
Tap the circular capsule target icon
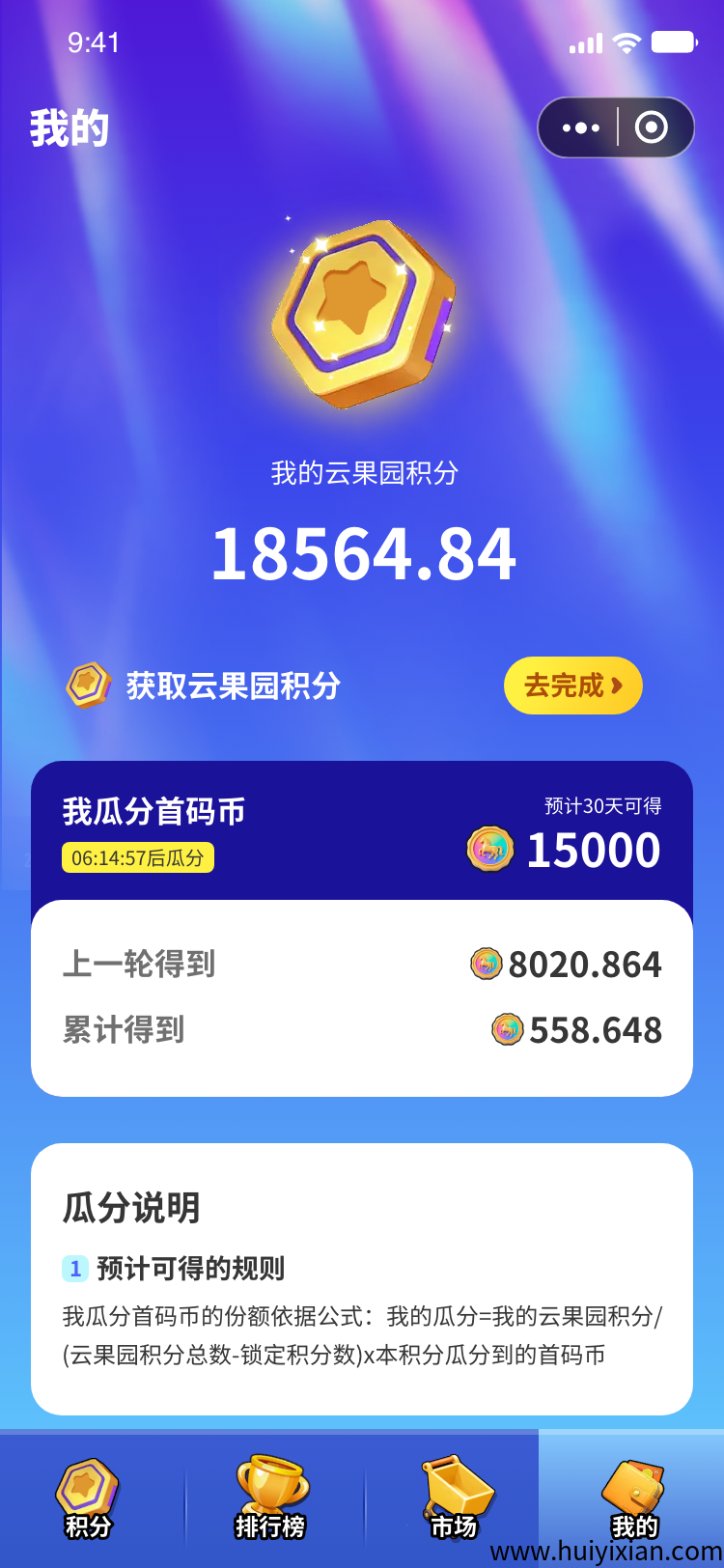651,126
